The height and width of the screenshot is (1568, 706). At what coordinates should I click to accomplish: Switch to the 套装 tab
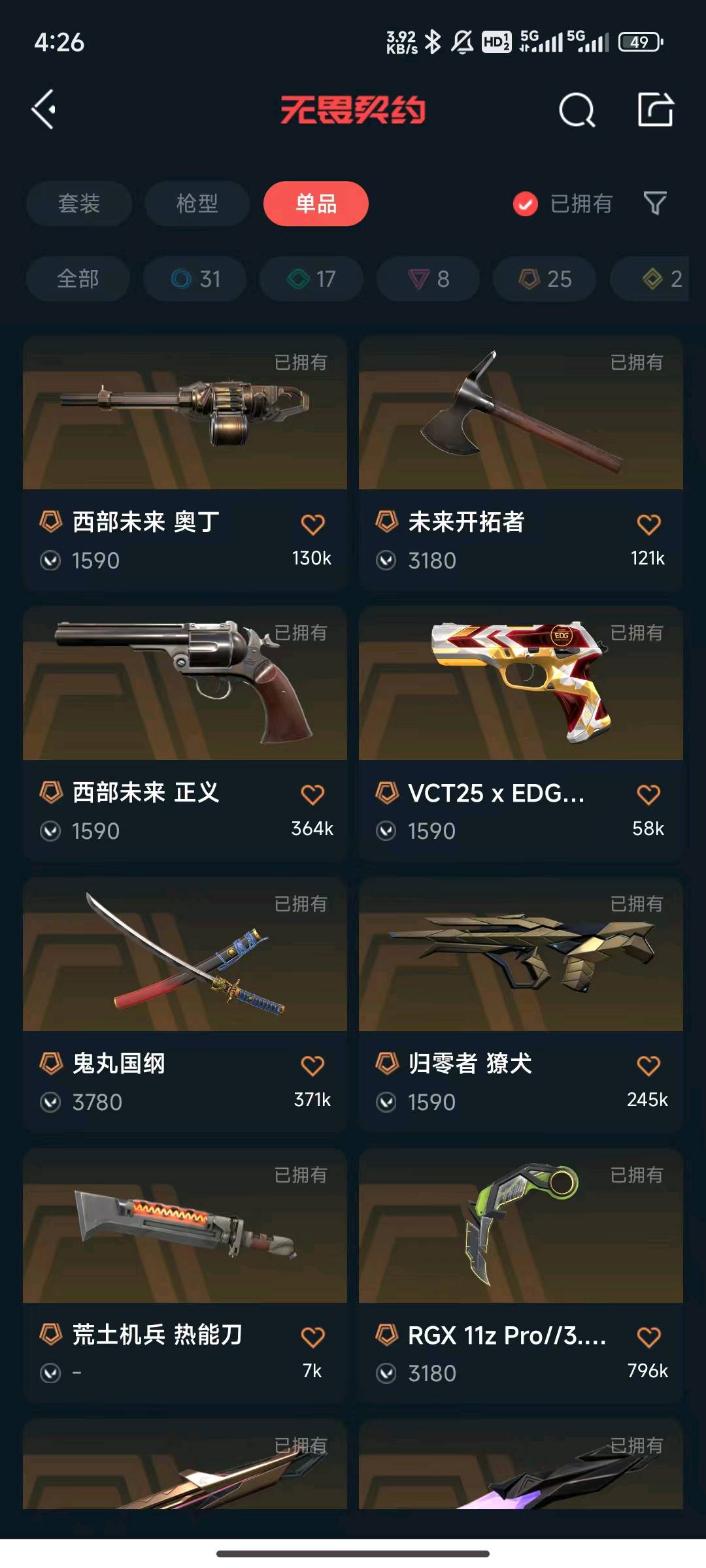point(79,203)
